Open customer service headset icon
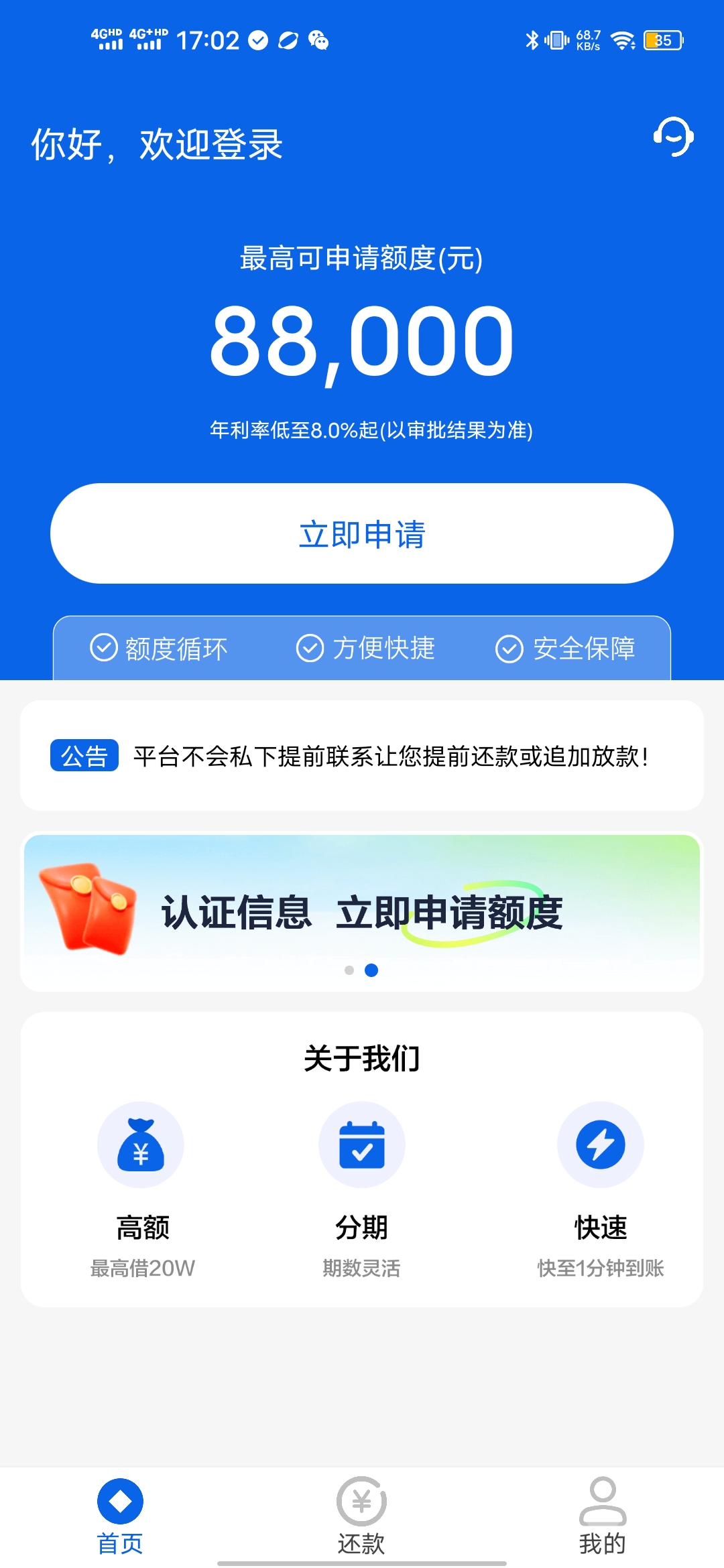 coord(673,137)
